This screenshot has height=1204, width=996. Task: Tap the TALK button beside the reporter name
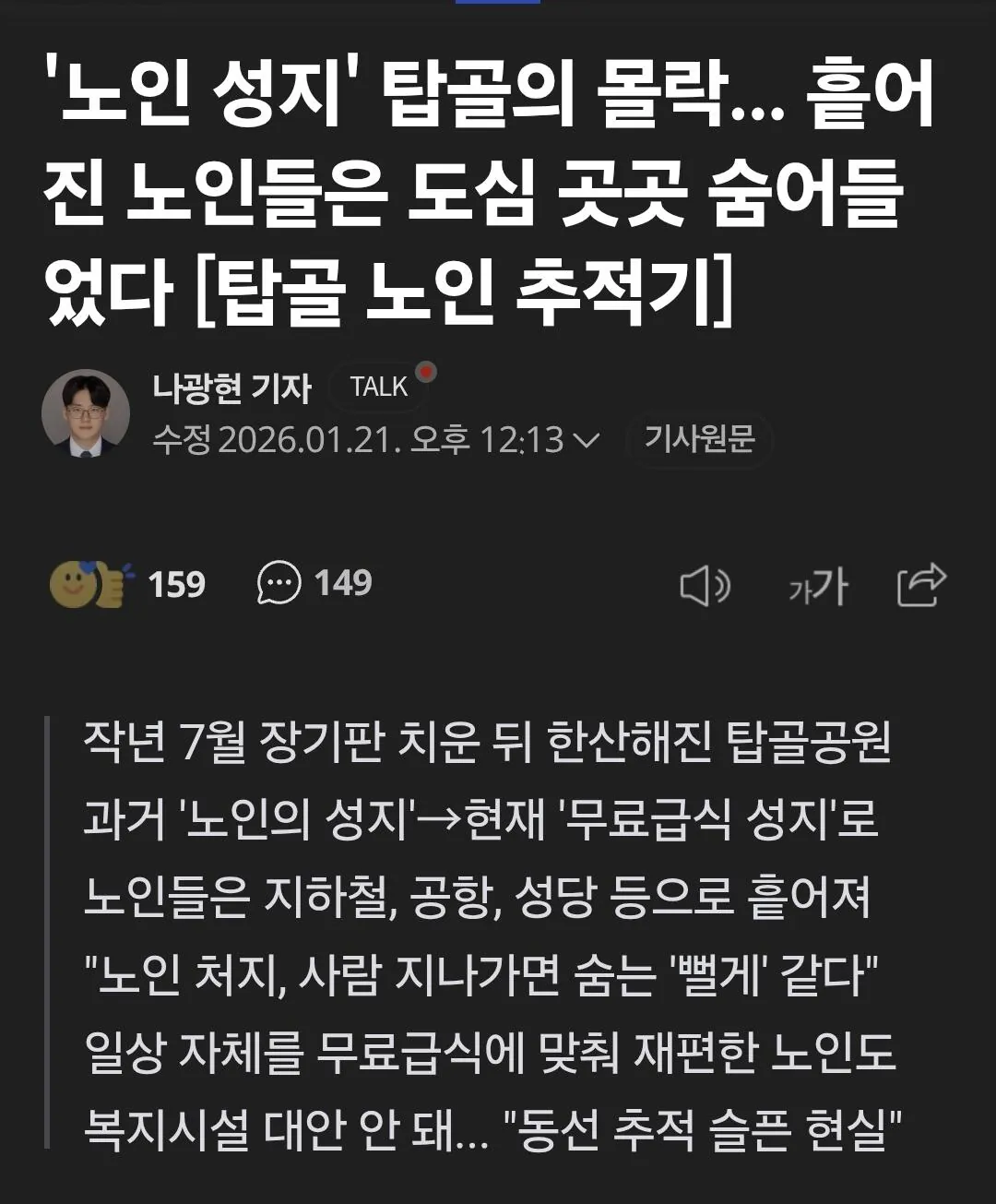pos(379,387)
